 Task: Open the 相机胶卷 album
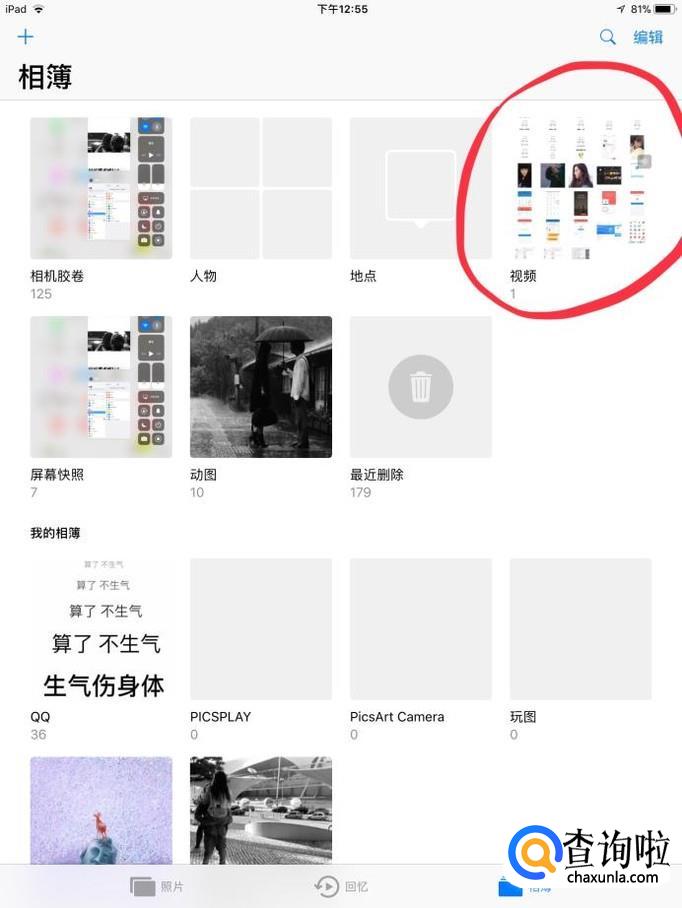pyautogui.click(x=101, y=189)
